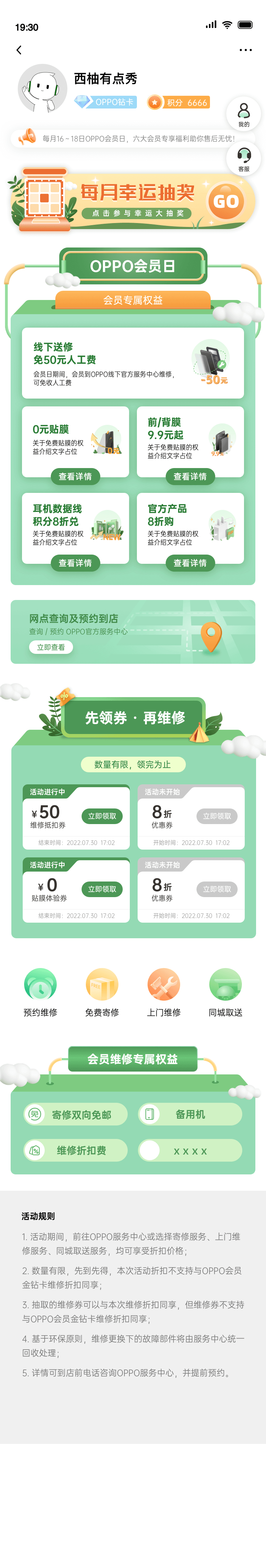
Task: Open 上门维修 service
Action: [164, 992]
